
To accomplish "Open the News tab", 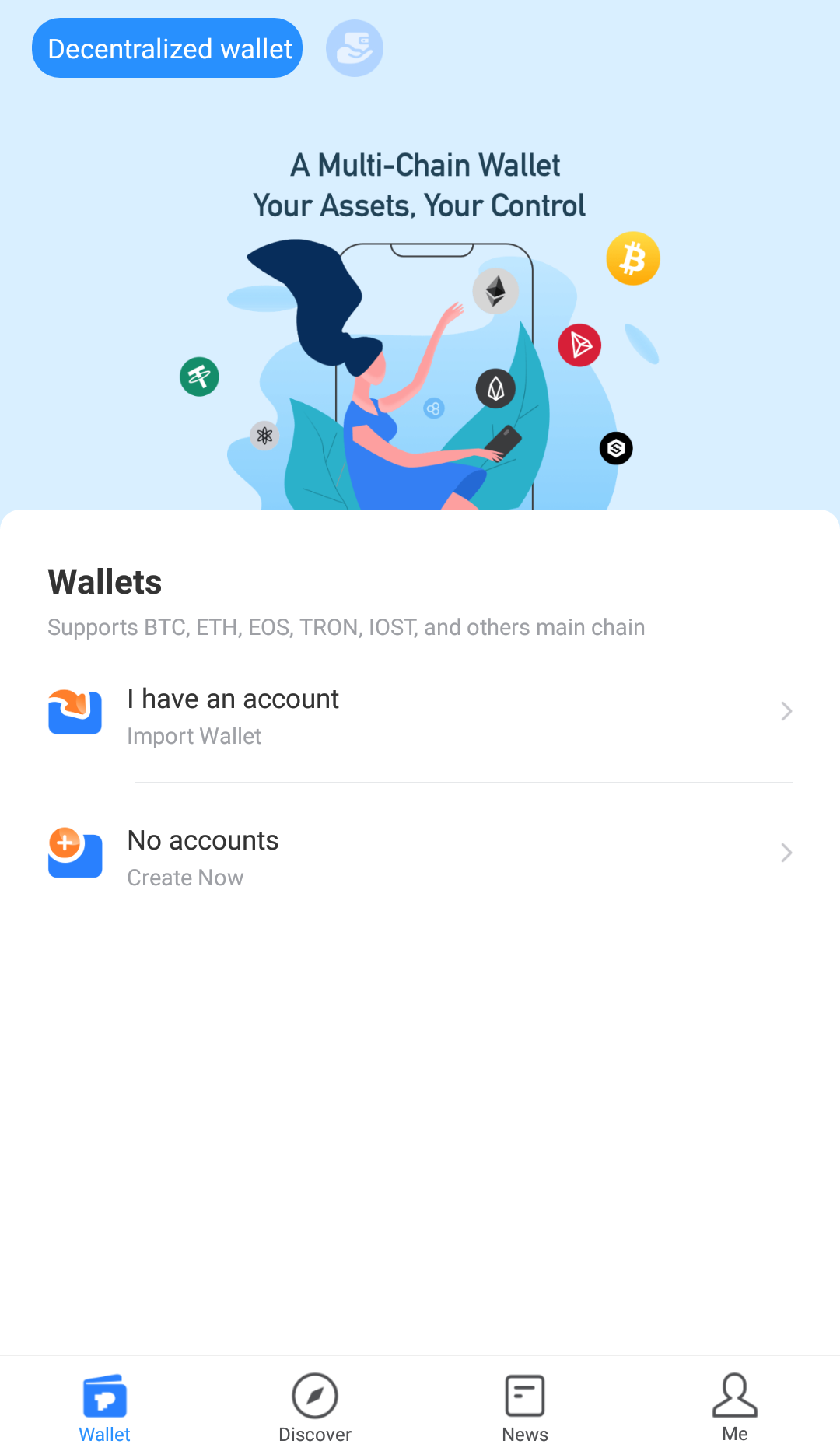I will coord(525,1407).
